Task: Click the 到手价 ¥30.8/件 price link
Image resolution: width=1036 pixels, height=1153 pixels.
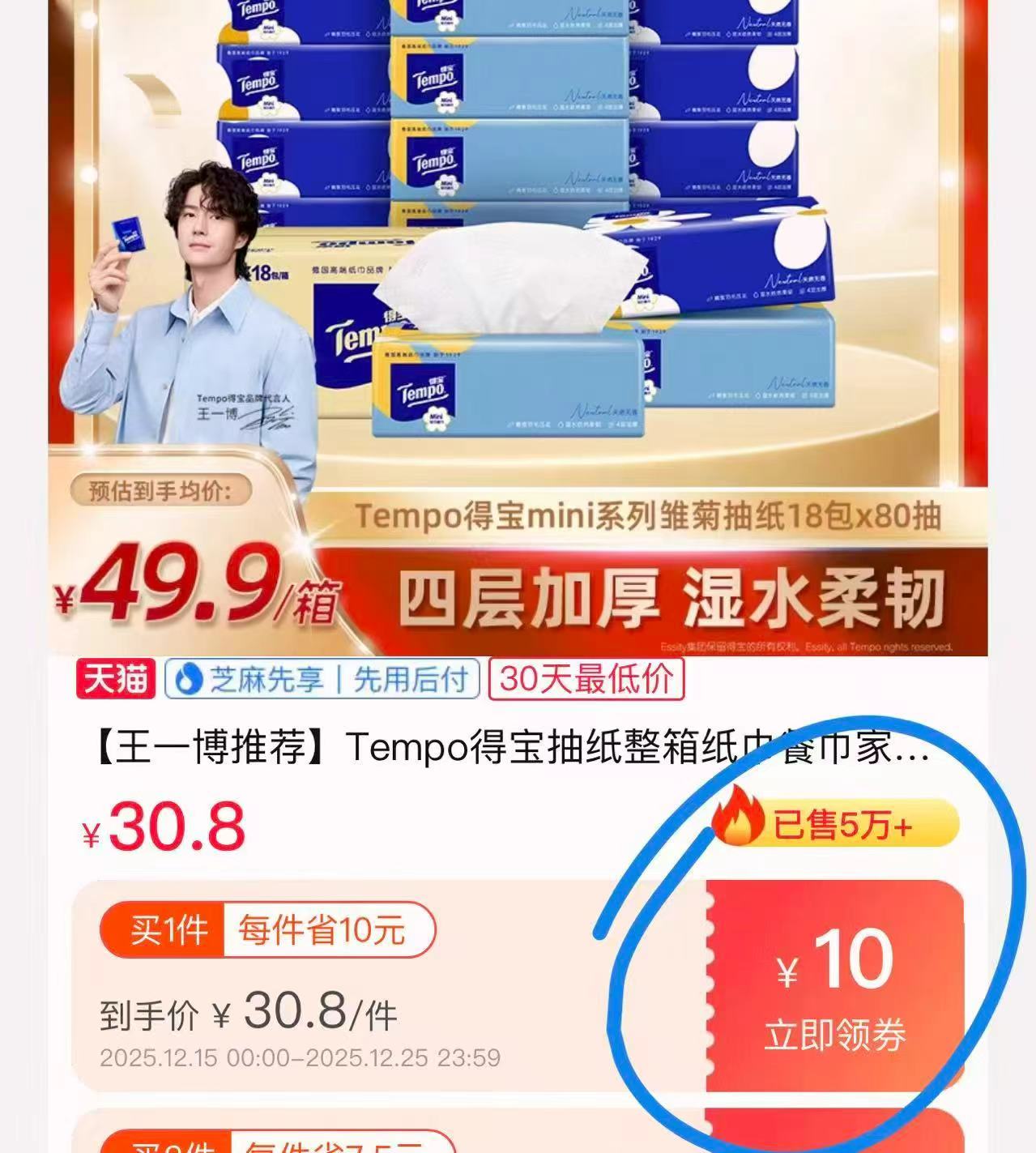Action: (251, 1010)
